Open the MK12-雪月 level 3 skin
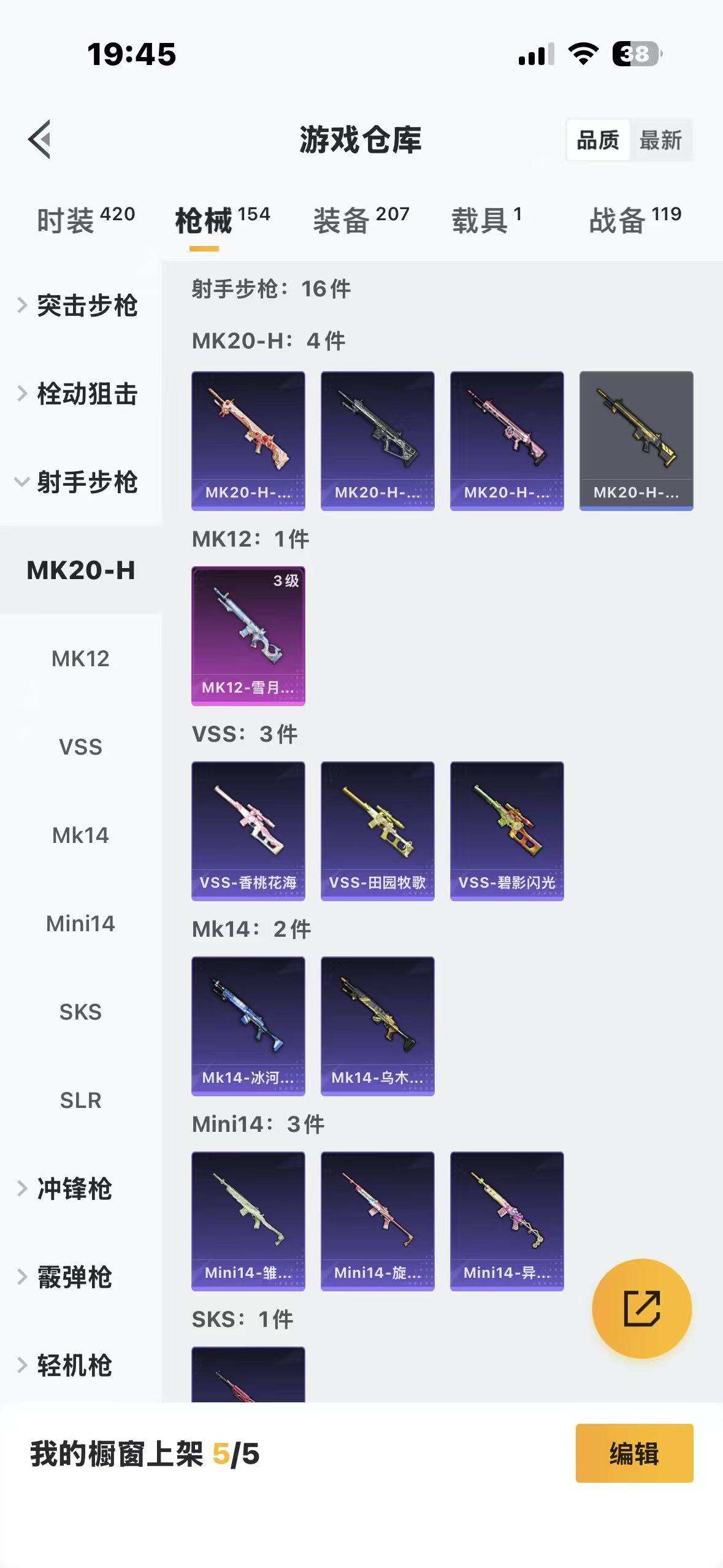Image resolution: width=723 pixels, height=1568 pixels. pyautogui.click(x=248, y=636)
